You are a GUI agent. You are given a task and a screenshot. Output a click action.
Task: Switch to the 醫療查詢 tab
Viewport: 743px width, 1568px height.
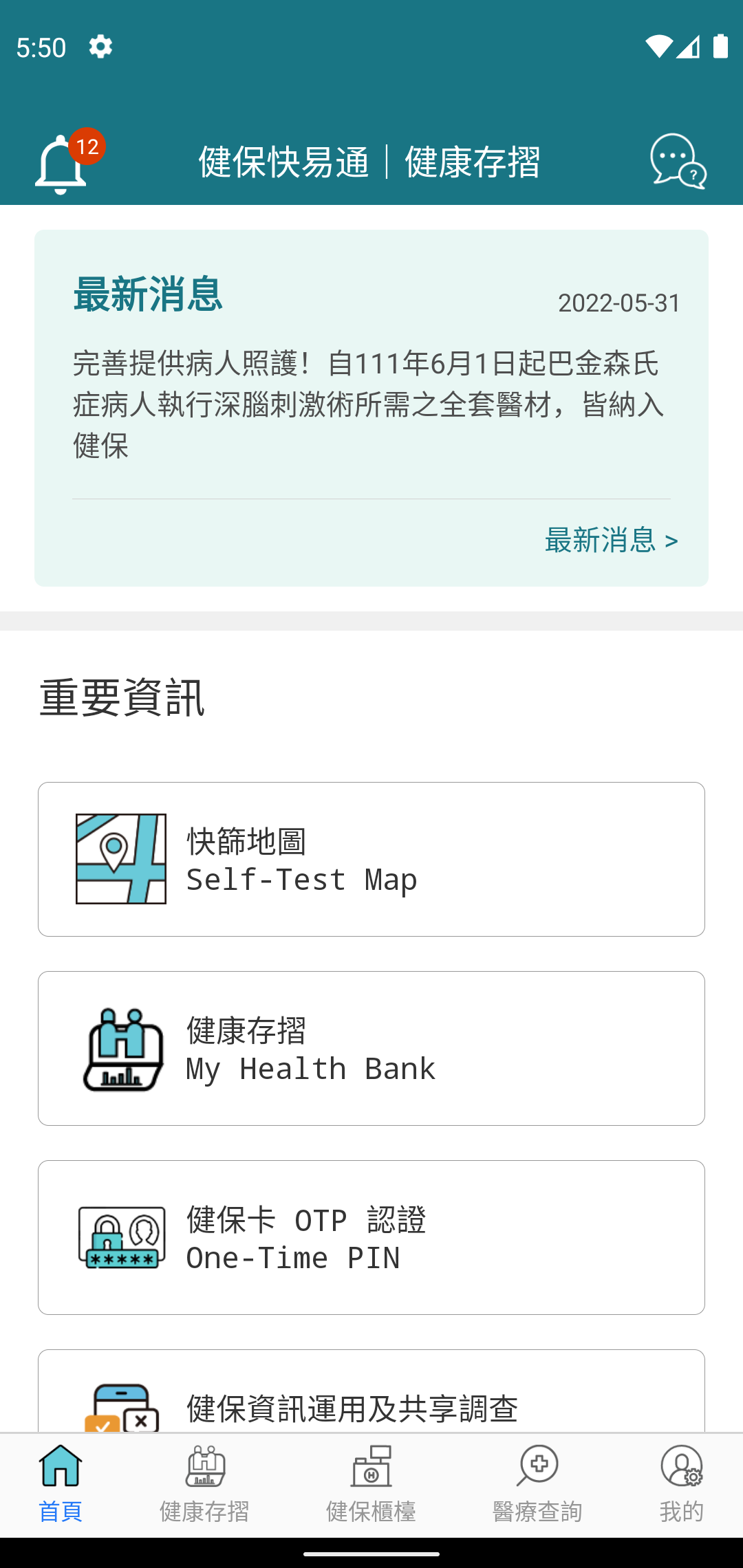[538, 1485]
